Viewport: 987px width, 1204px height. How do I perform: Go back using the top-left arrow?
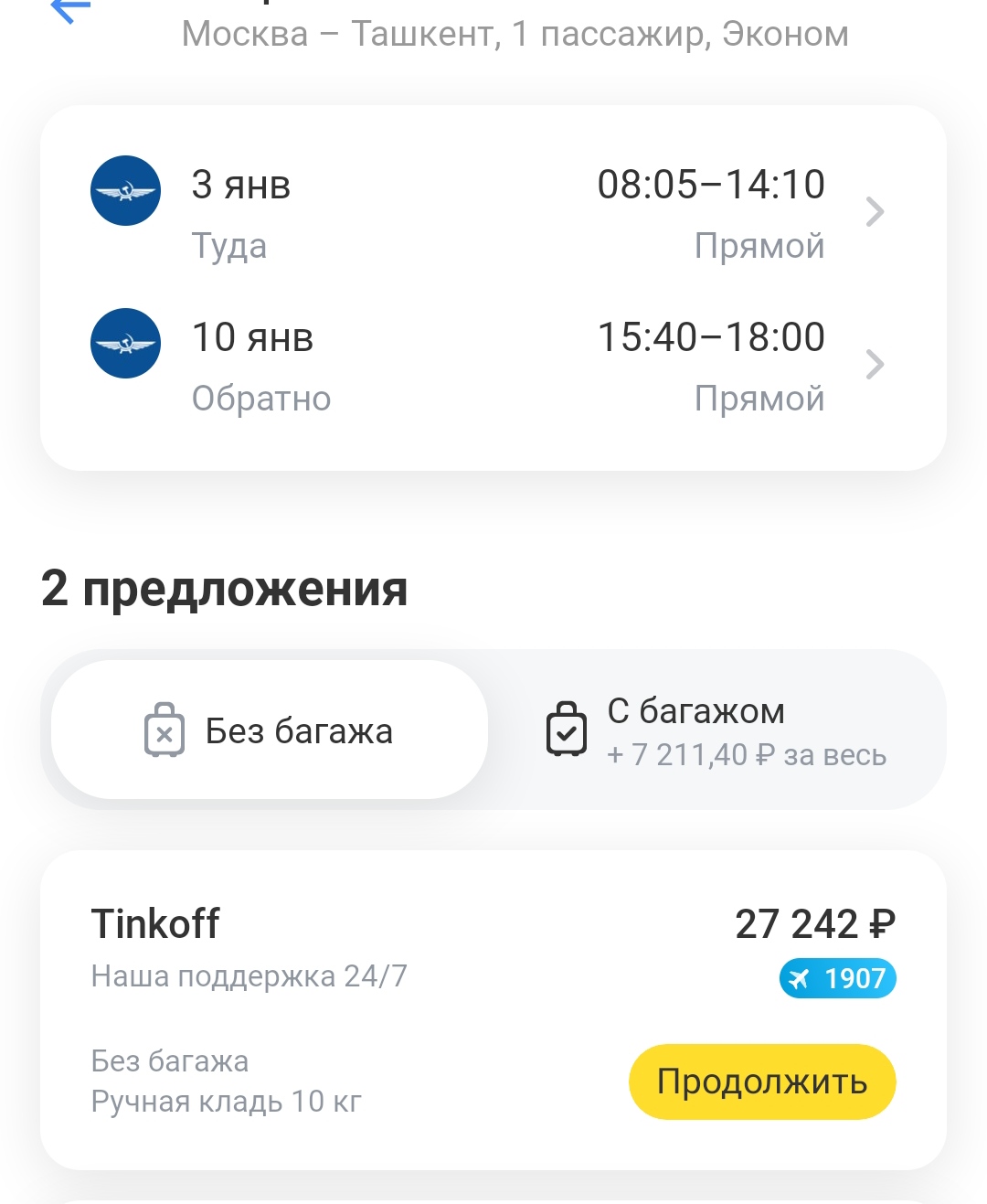point(69,11)
